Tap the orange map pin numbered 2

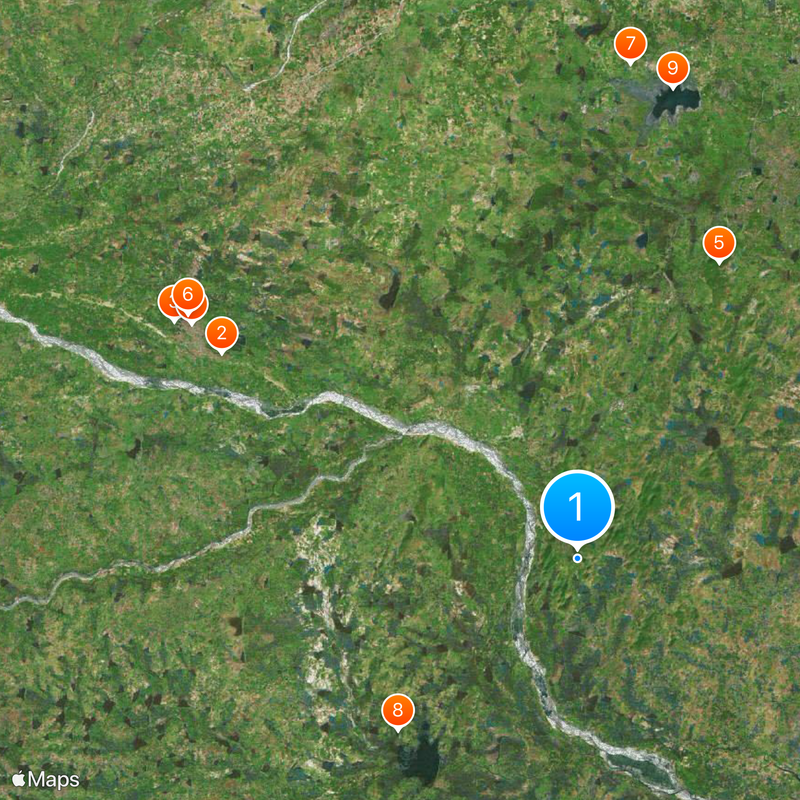222,334
